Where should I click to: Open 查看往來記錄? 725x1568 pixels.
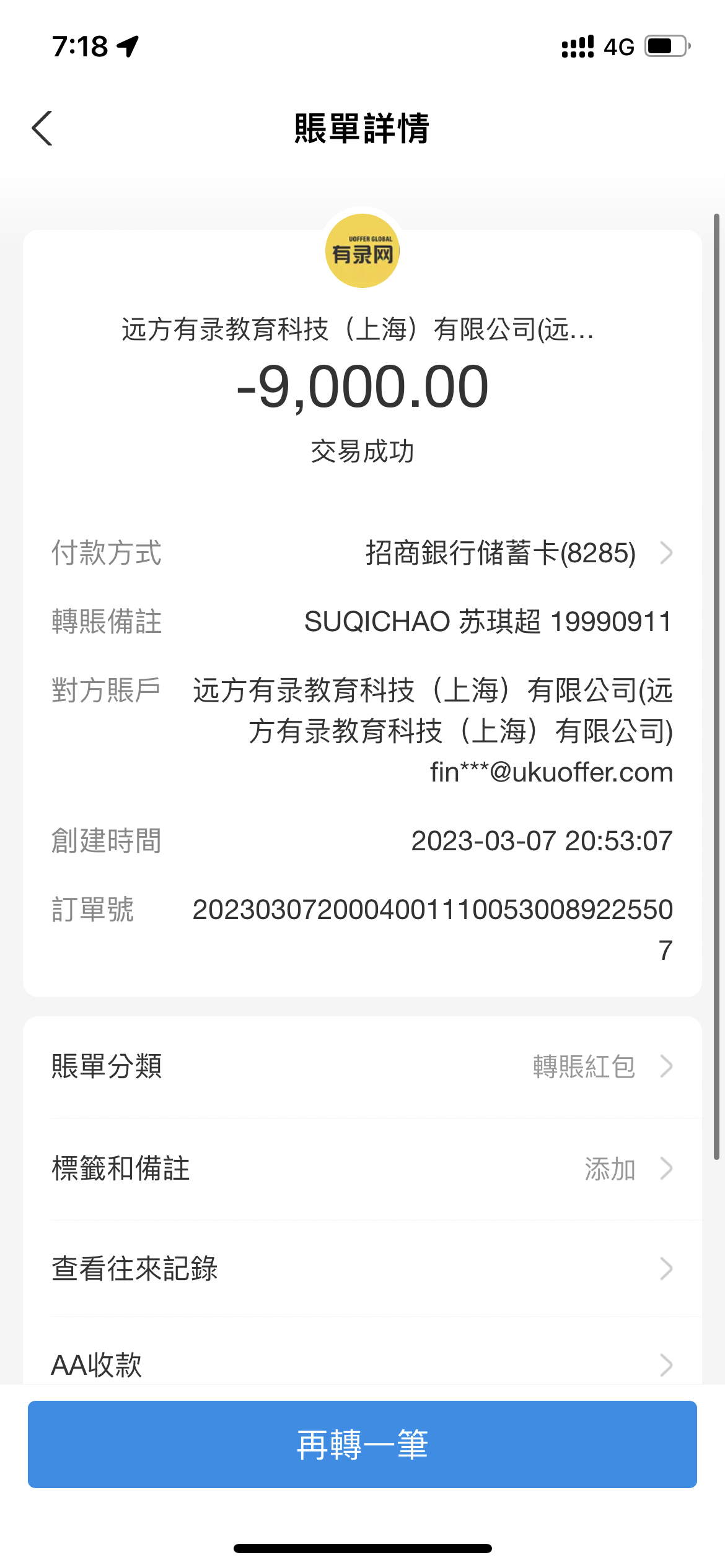362,1268
